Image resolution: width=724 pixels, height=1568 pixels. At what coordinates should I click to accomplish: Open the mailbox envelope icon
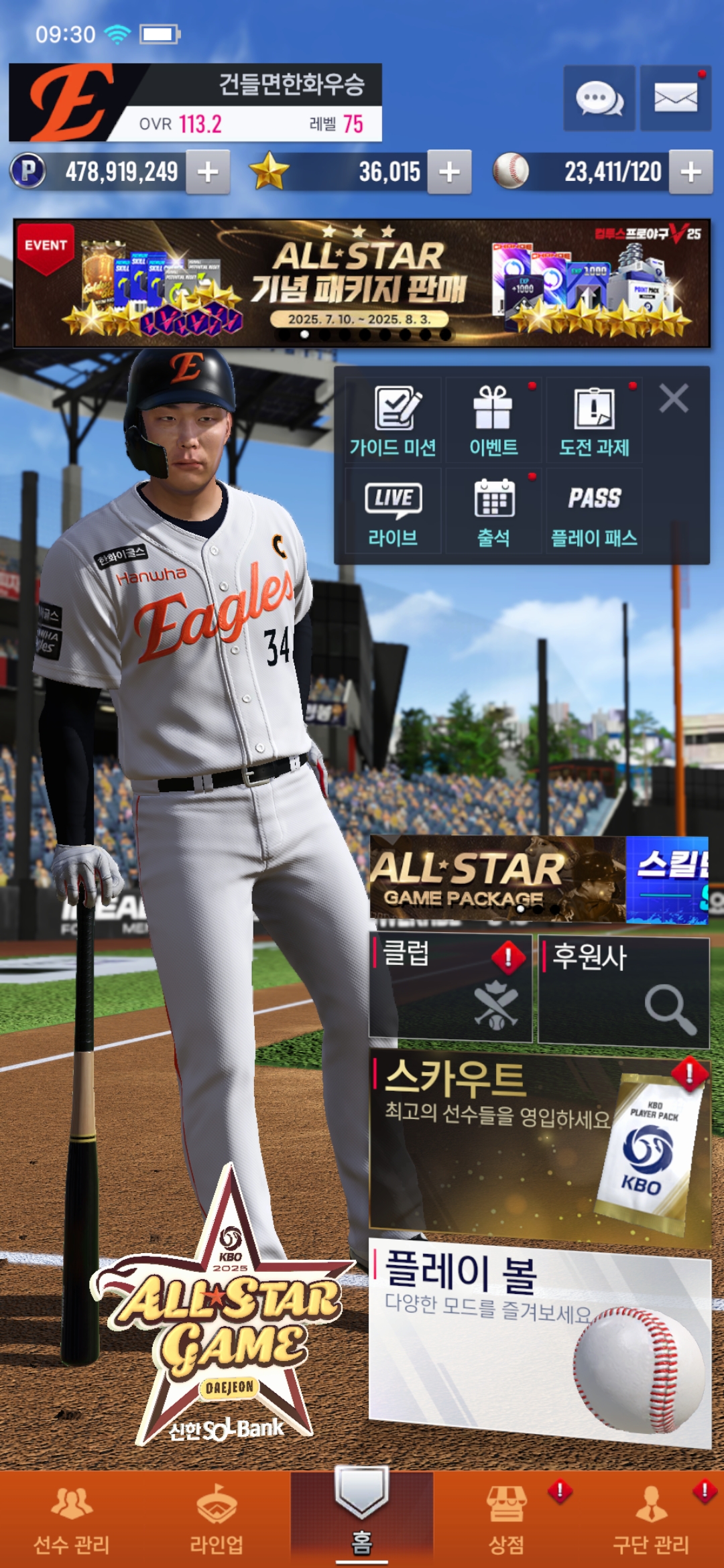(x=675, y=99)
